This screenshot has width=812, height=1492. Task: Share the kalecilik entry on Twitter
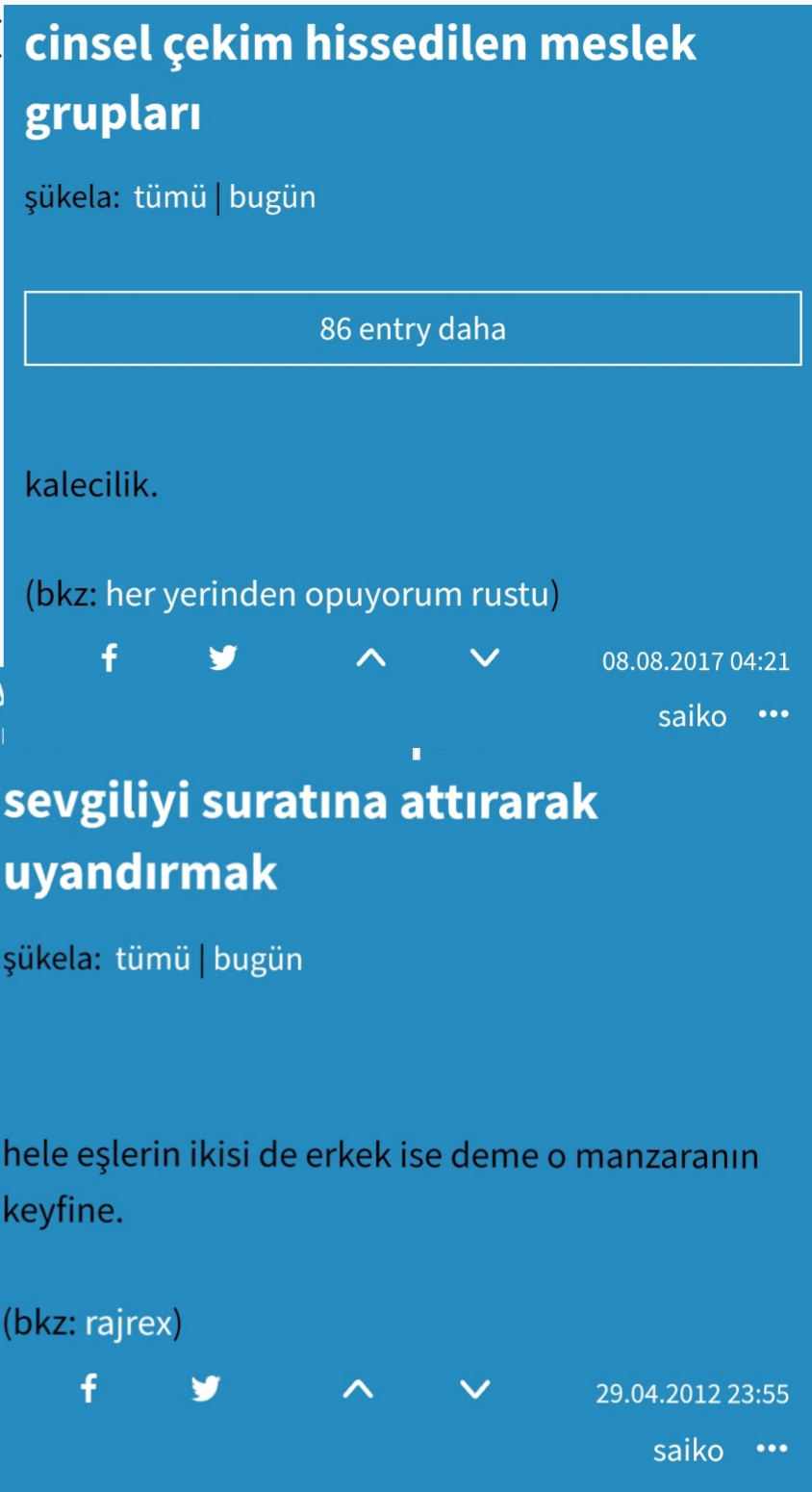tap(222, 657)
